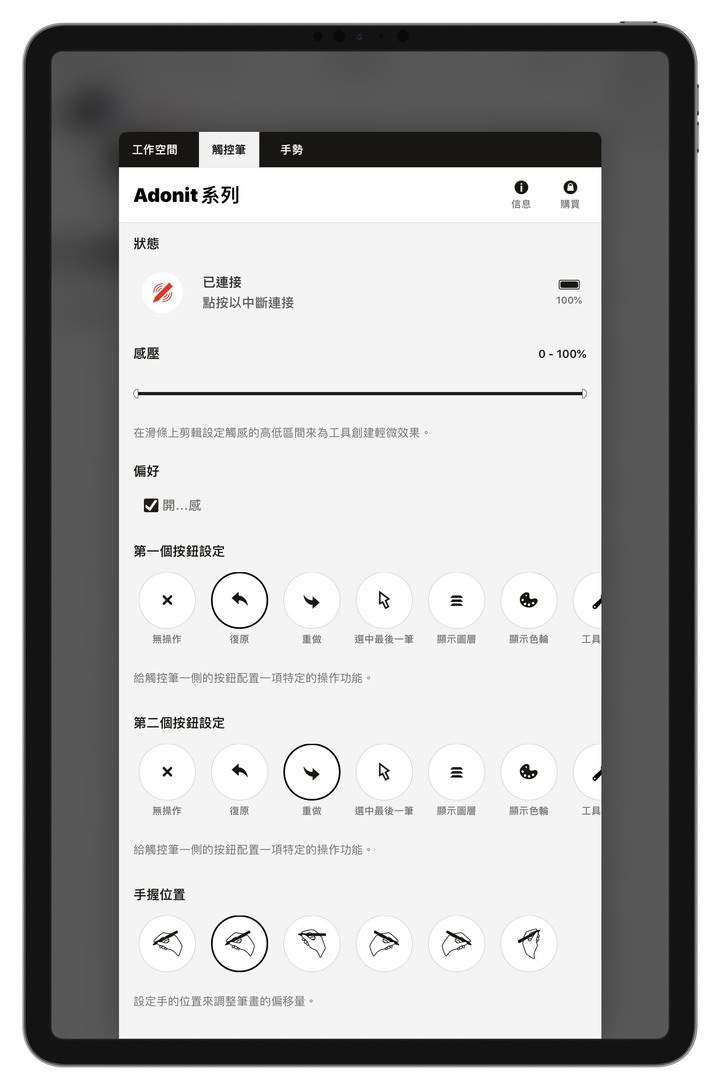Switch to the 工作空間 tab
The image size is (720, 1090).
click(155, 150)
